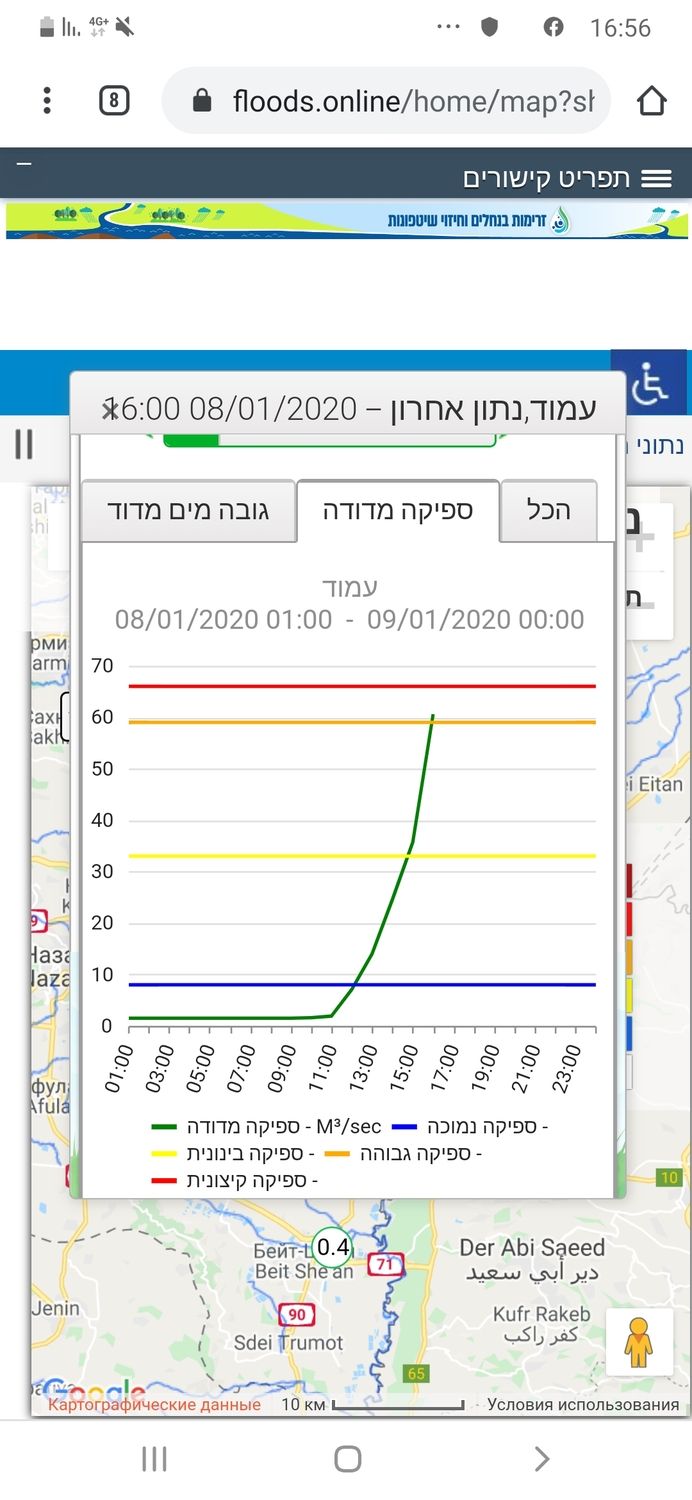Open recent apps from the navigation bar
Image resolution: width=692 pixels, height=1500 pixels.
click(153, 1459)
